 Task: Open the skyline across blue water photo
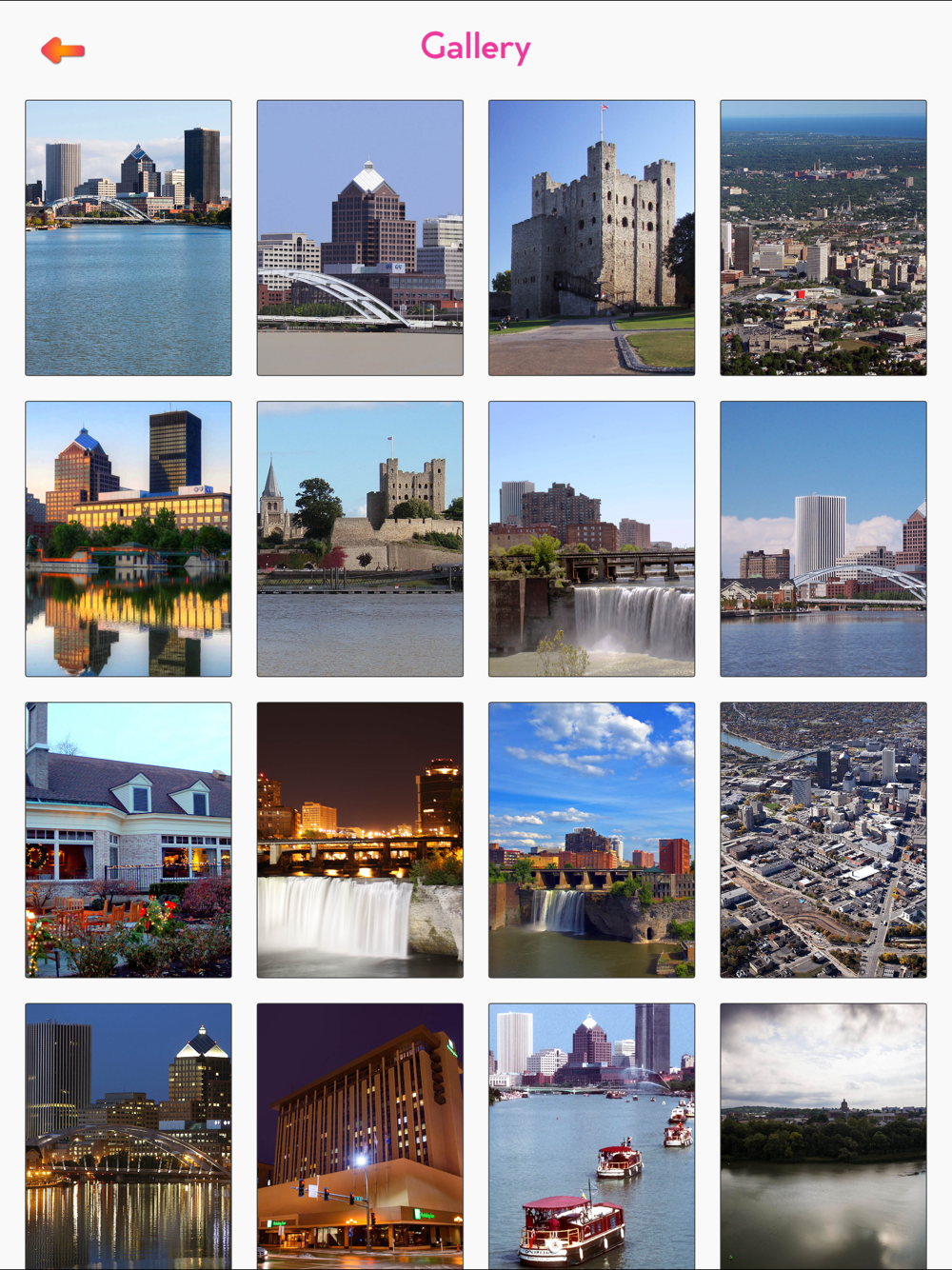pyautogui.click(x=129, y=238)
